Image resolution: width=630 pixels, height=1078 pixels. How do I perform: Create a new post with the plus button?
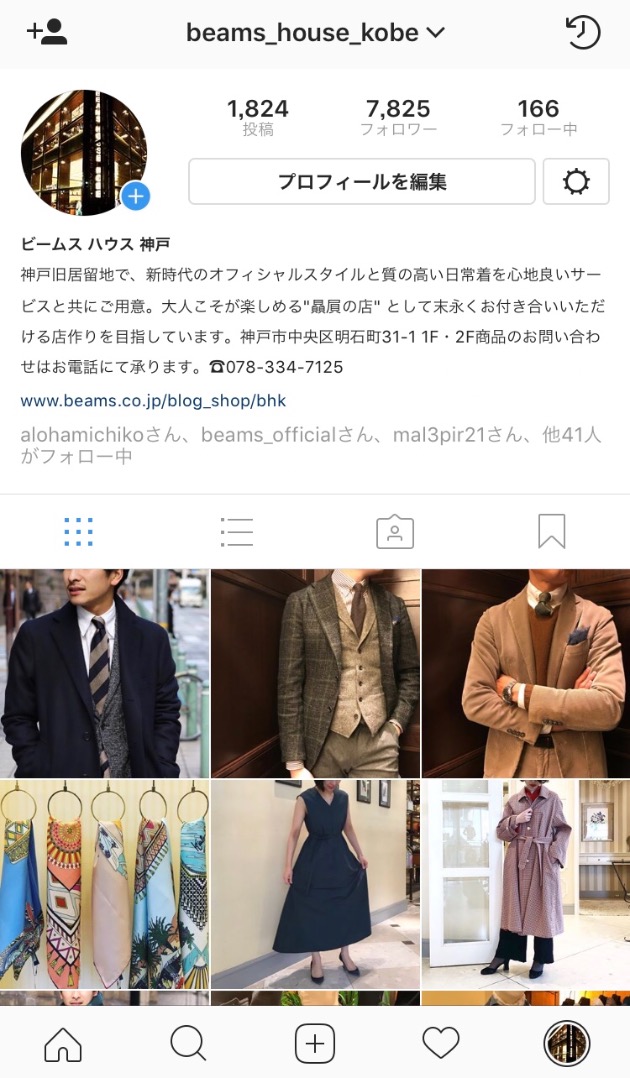314,1044
